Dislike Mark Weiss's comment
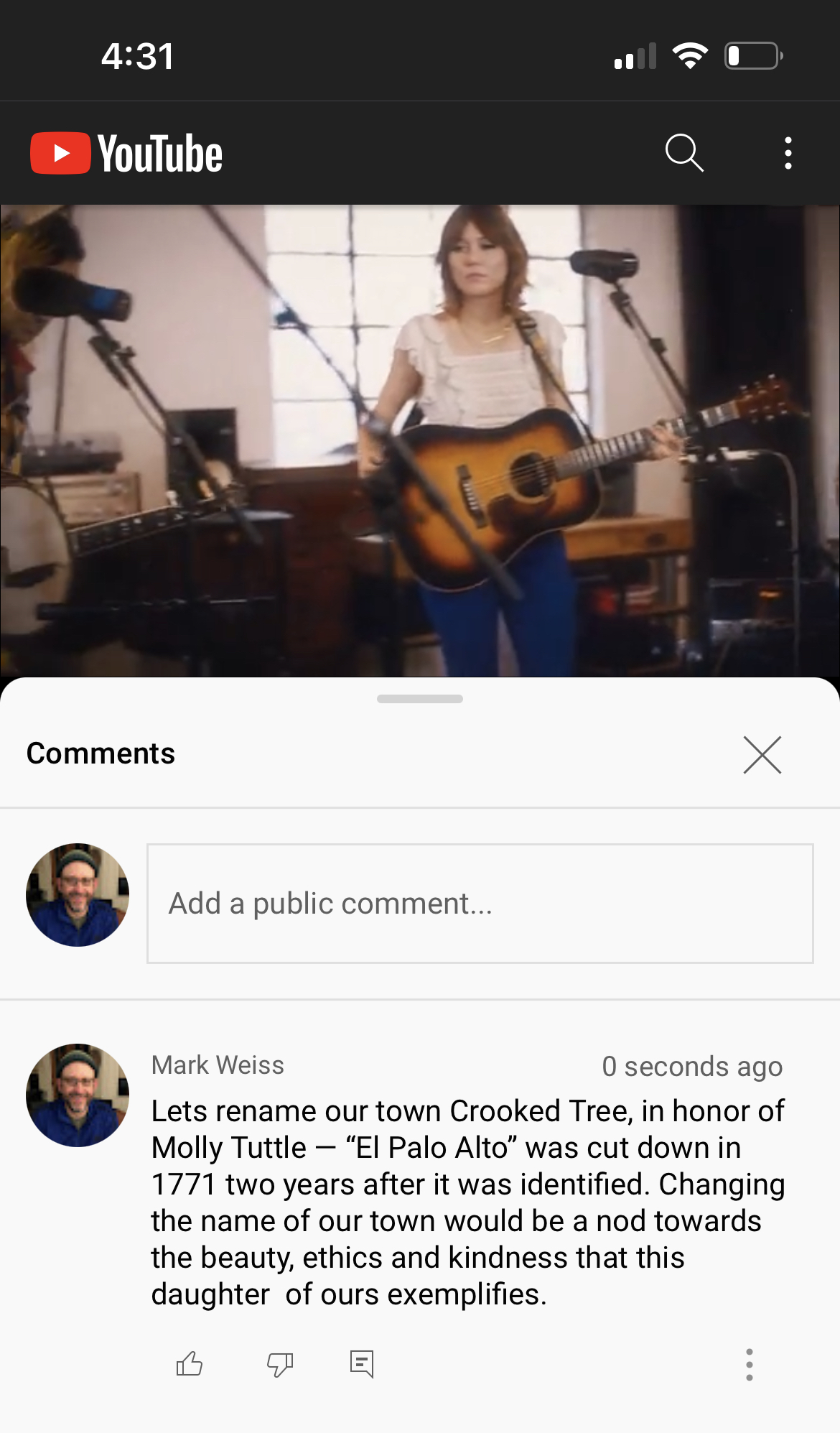Image resolution: width=840 pixels, height=1433 pixels. pyautogui.click(x=280, y=1363)
